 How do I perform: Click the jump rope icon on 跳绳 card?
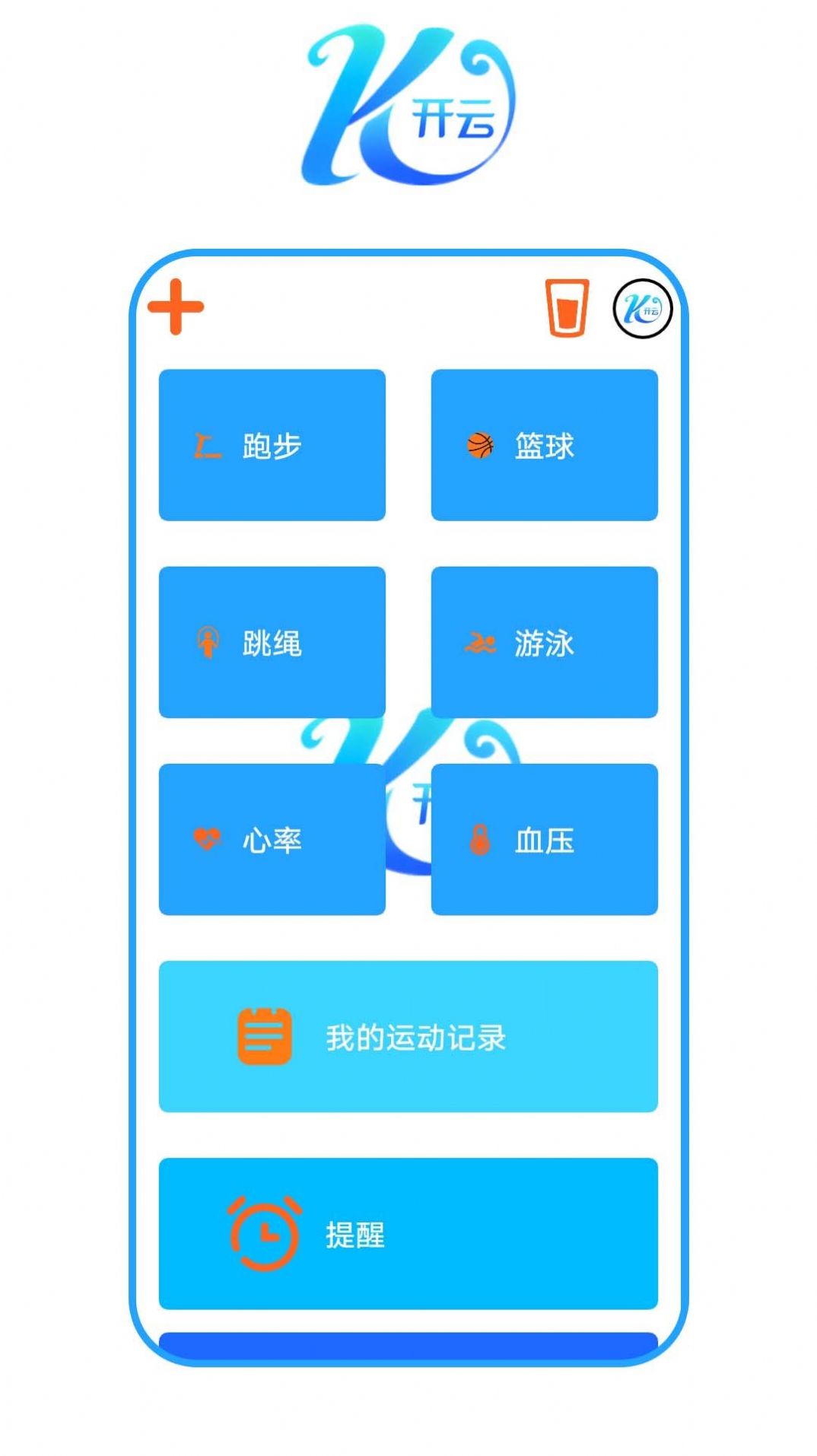click(x=207, y=644)
